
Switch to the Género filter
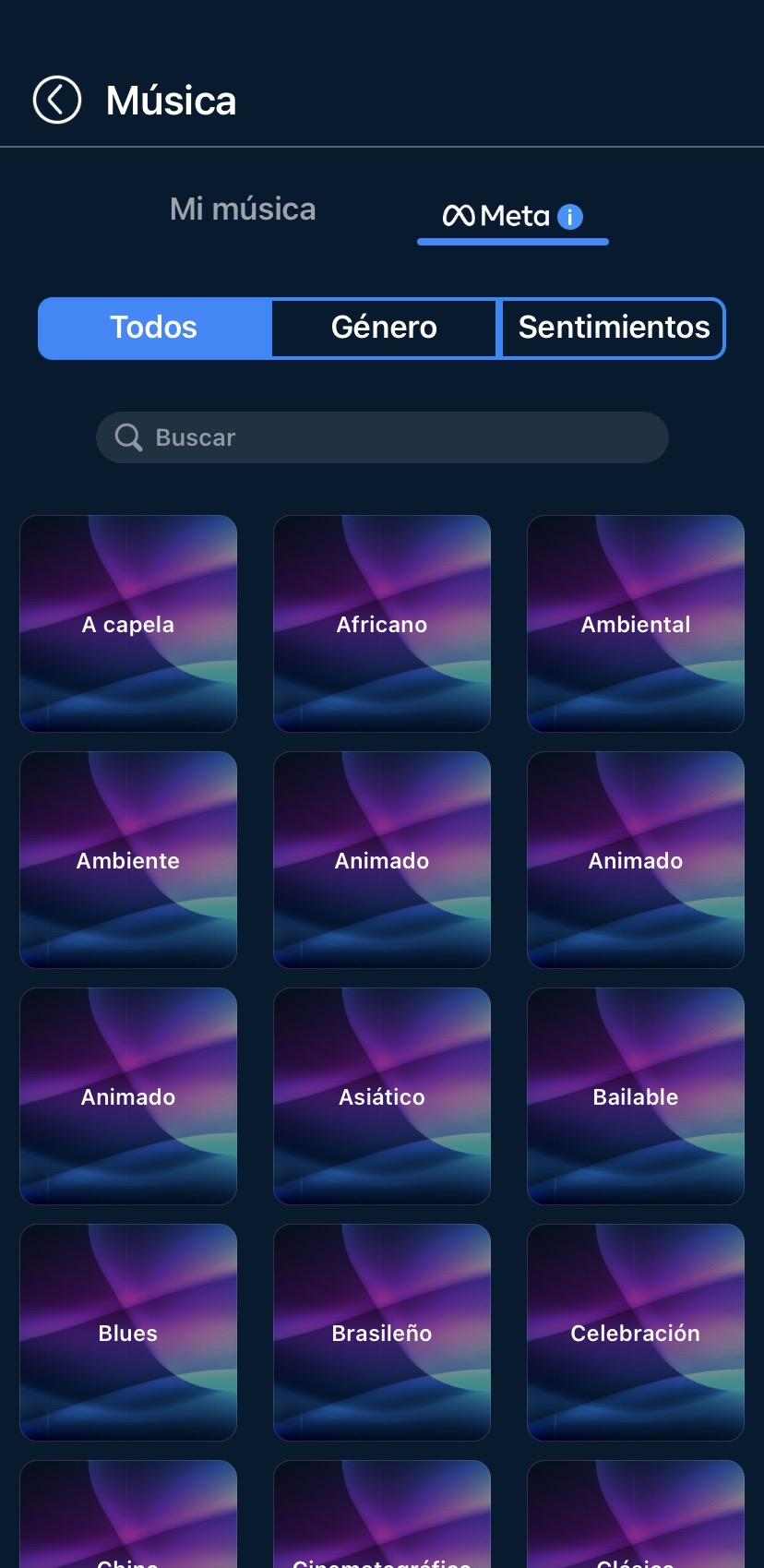coord(384,328)
